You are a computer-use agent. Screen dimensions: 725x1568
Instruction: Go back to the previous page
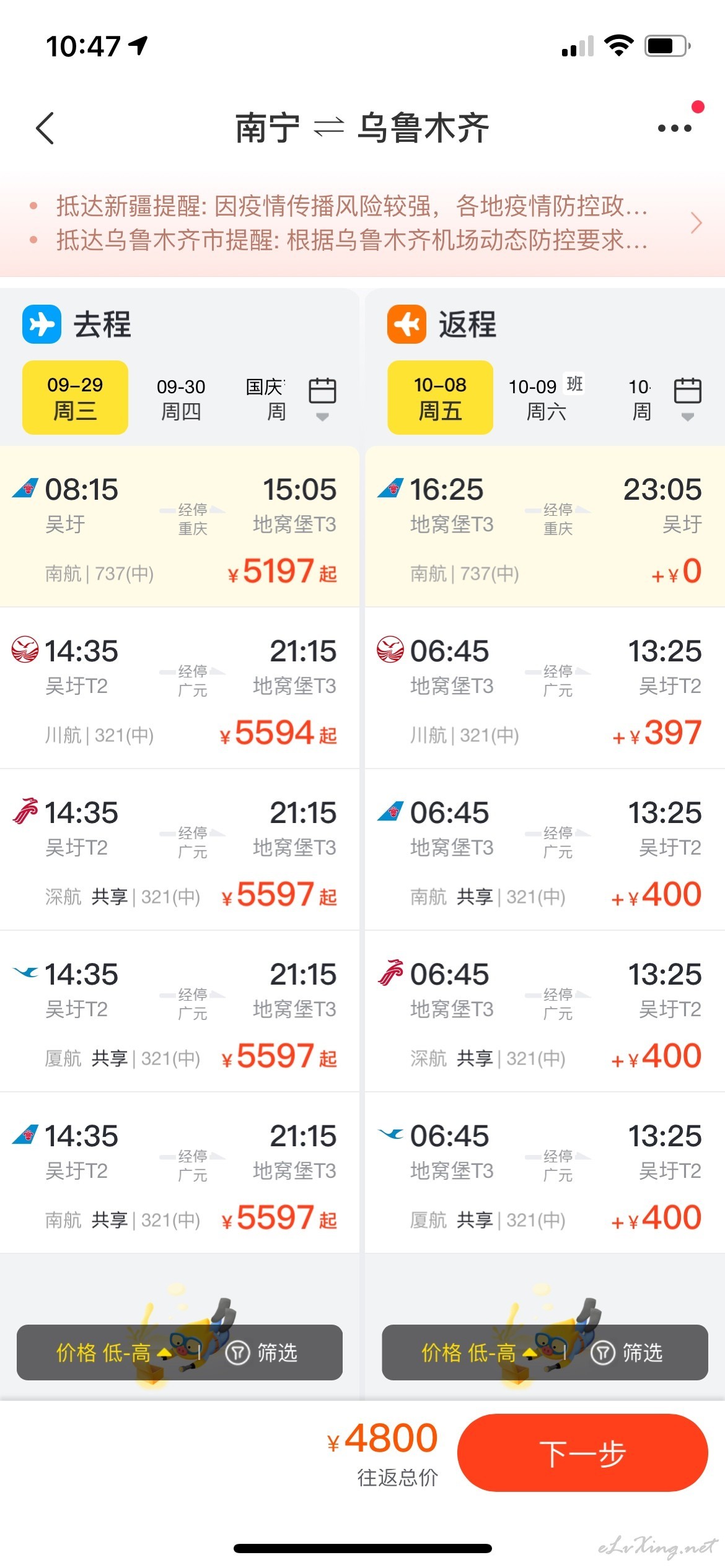(x=45, y=128)
